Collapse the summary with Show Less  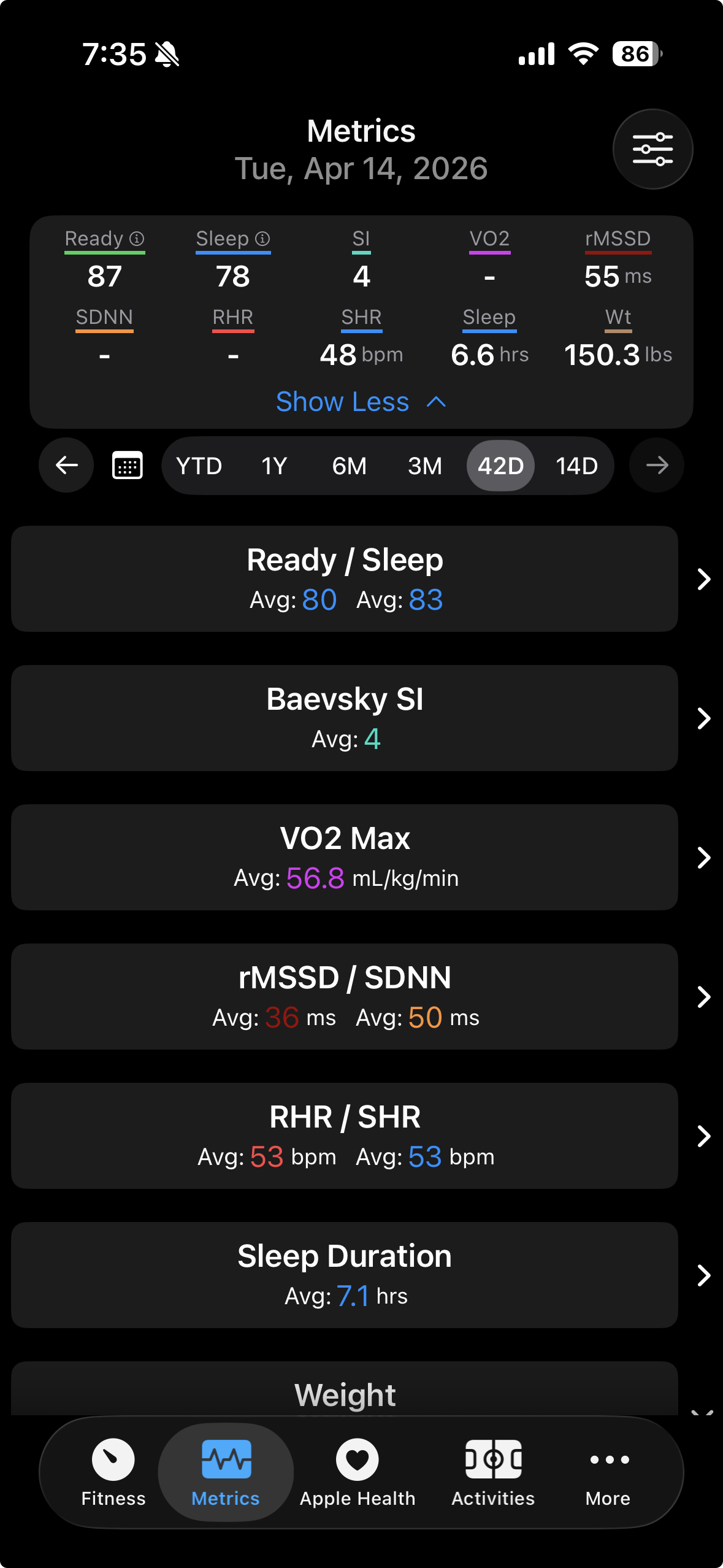point(361,402)
